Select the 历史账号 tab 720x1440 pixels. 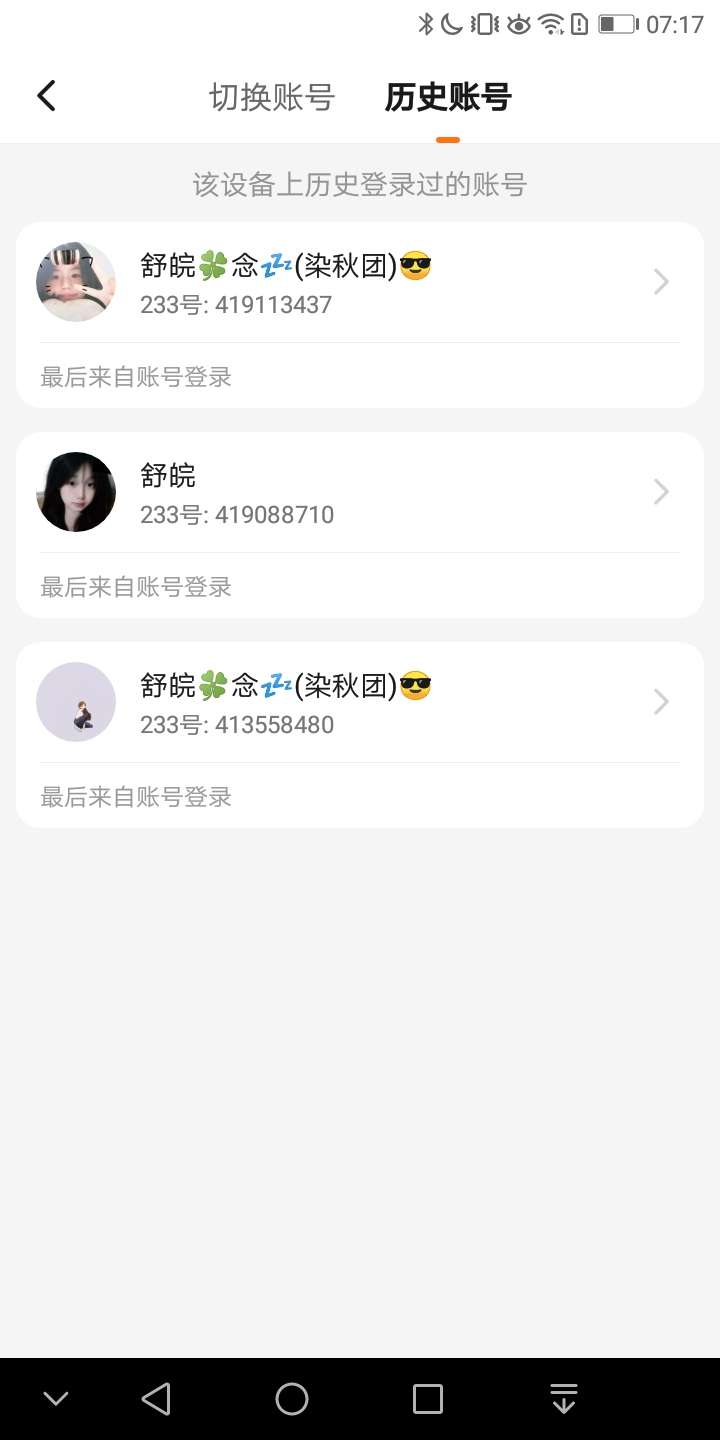[448, 97]
